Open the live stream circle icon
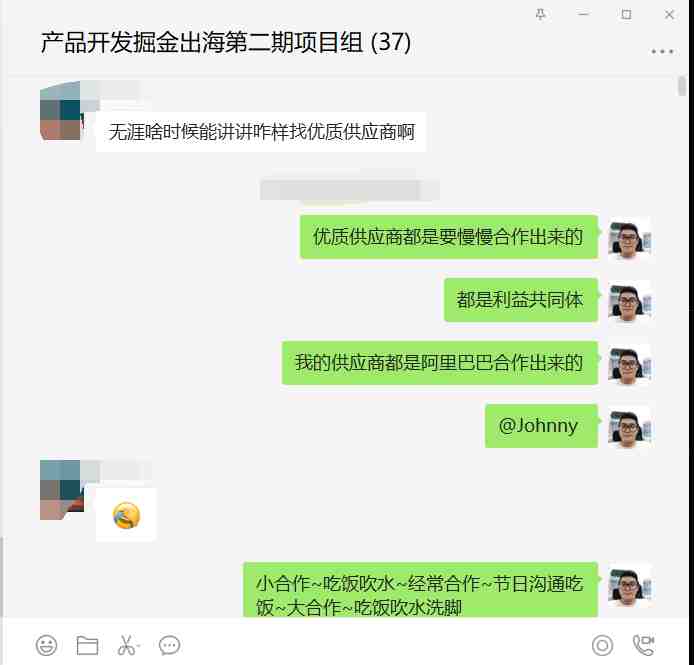 pyautogui.click(x=602, y=645)
